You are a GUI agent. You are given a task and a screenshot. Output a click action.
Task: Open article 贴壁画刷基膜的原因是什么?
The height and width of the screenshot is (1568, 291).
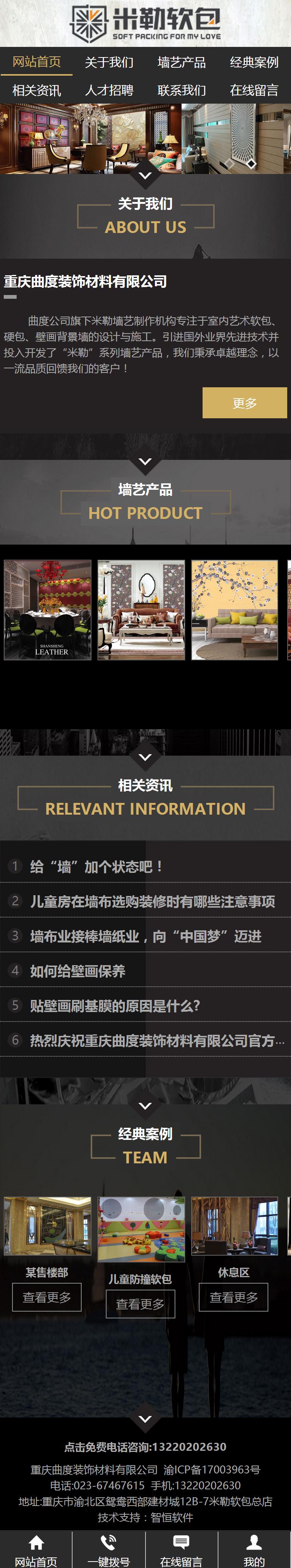click(115, 1006)
